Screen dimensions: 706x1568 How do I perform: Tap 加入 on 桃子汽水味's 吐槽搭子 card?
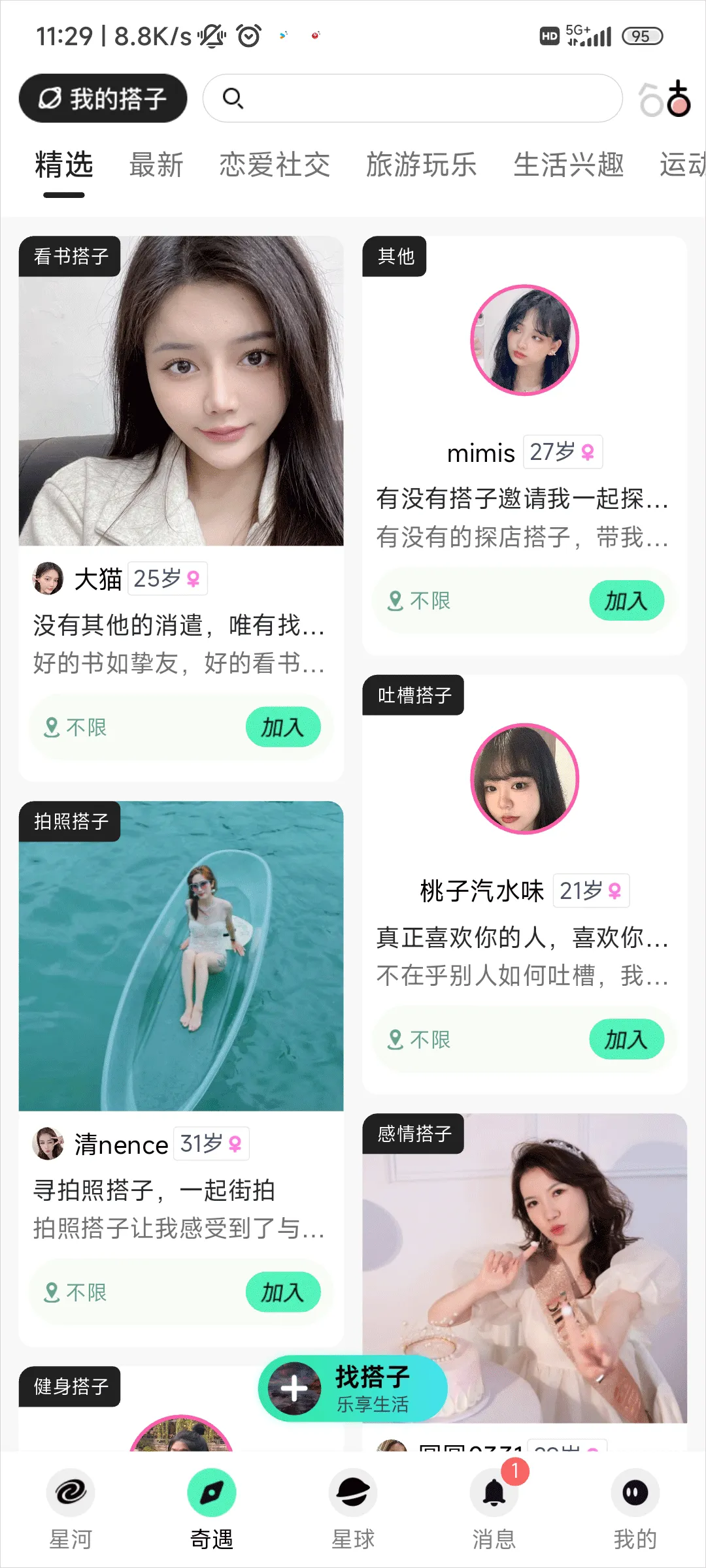tap(628, 1039)
